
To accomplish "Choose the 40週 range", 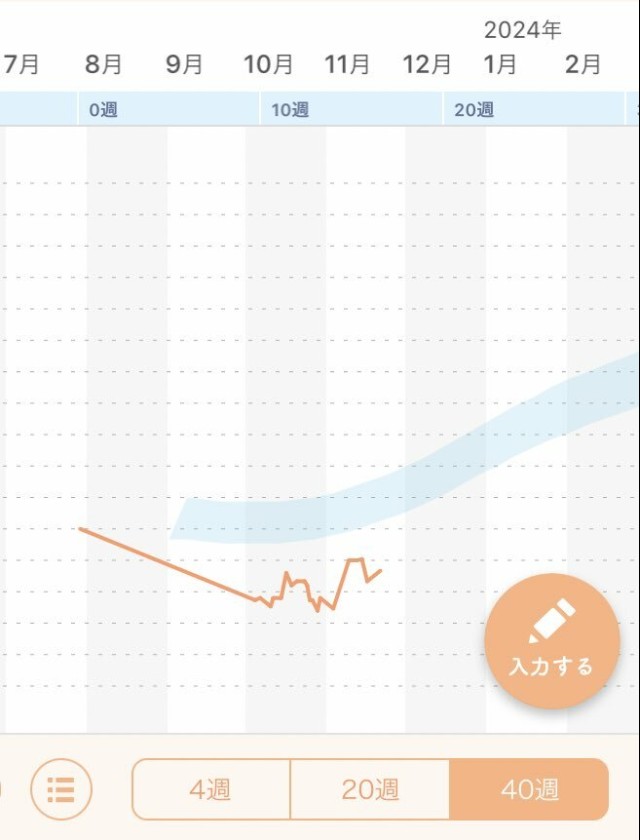I will (529, 789).
